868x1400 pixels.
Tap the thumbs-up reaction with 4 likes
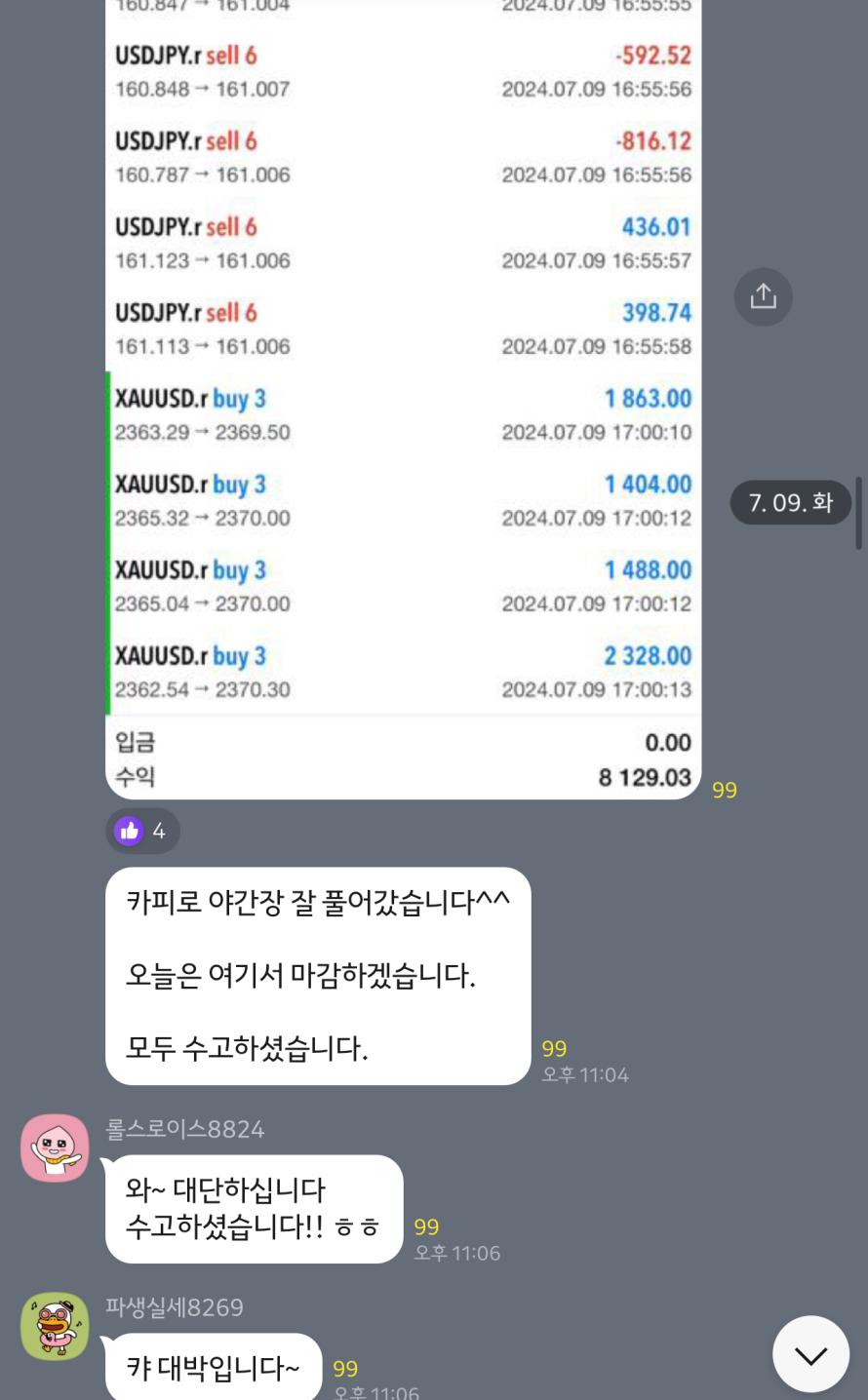[x=142, y=831]
